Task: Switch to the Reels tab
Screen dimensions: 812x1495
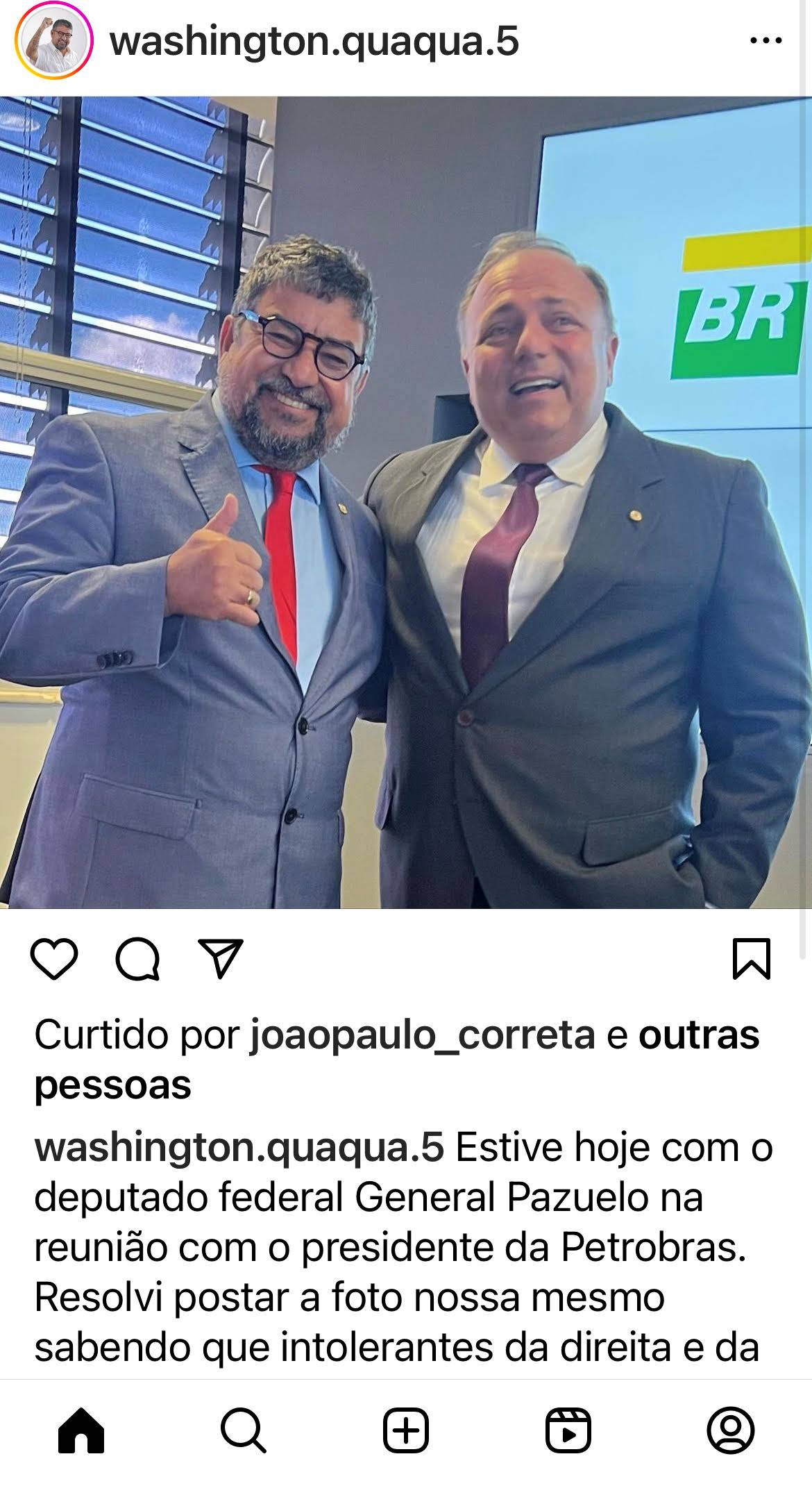Action: (x=568, y=1430)
